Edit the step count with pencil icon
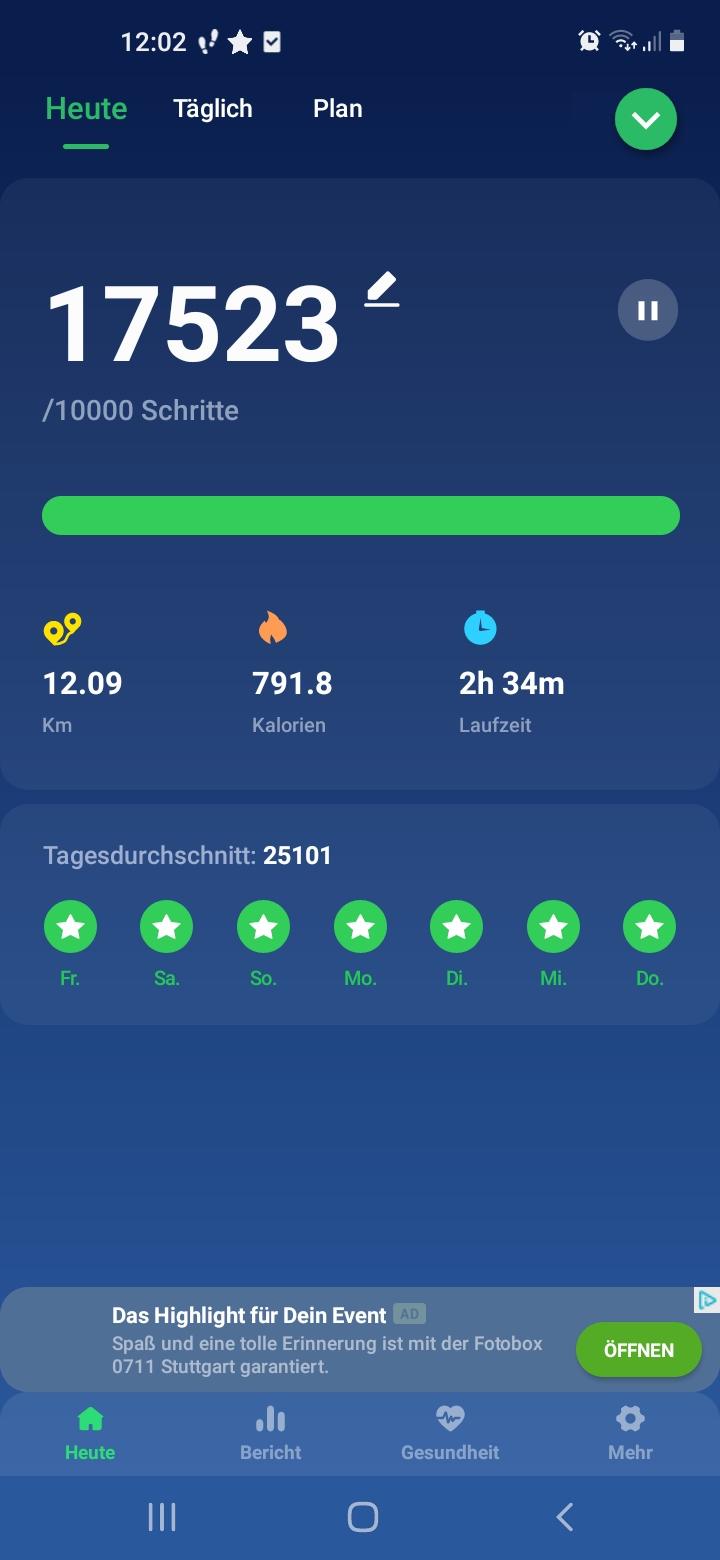Image resolution: width=720 pixels, height=1560 pixels. (382, 290)
